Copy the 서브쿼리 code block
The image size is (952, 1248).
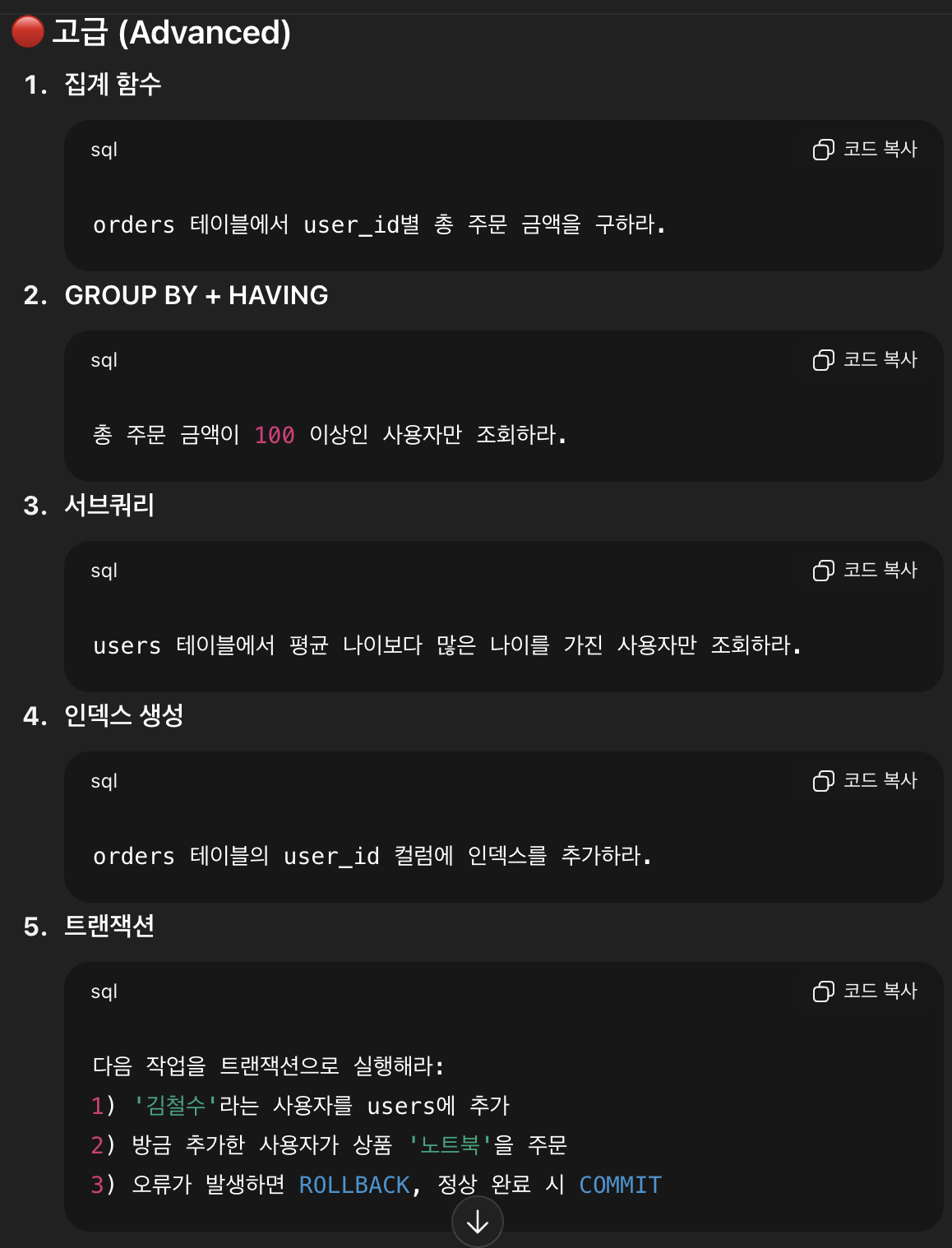(x=865, y=571)
